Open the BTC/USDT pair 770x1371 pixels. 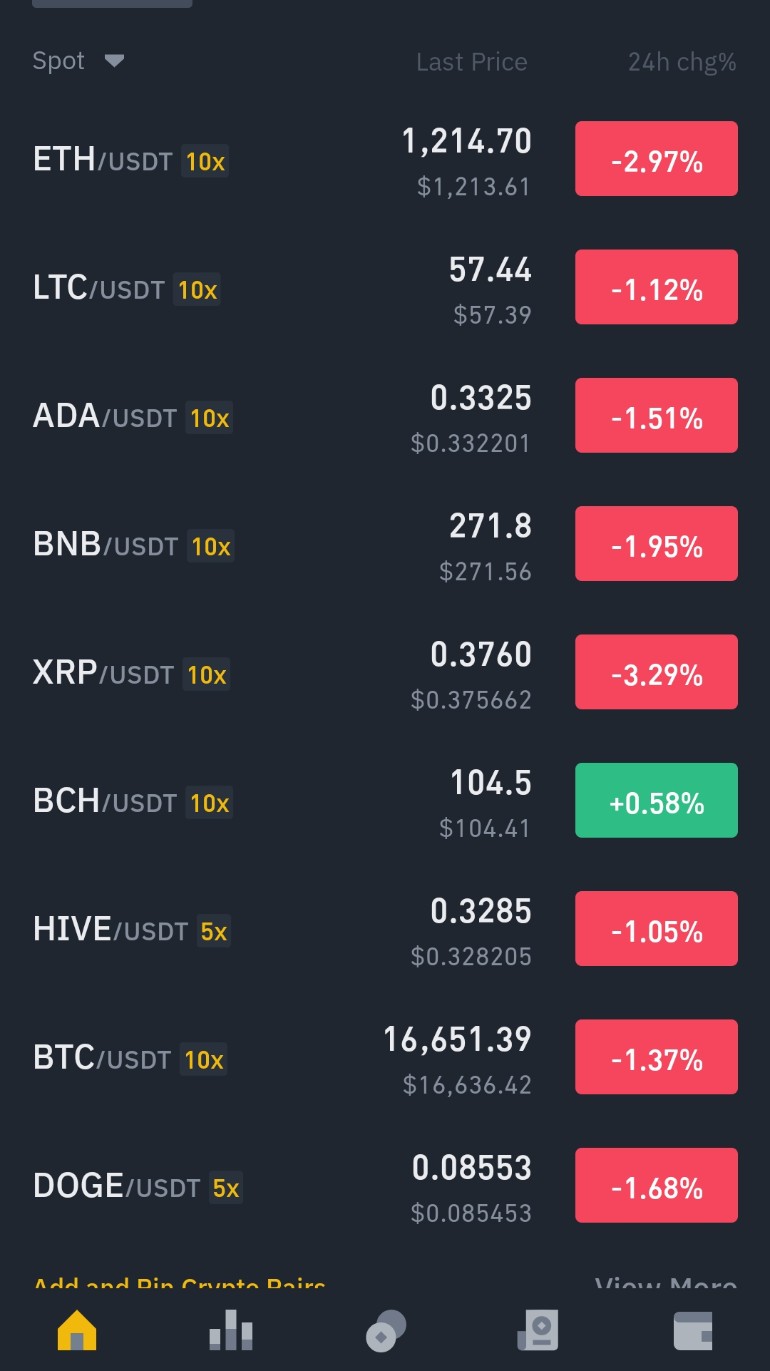point(385,1057)
